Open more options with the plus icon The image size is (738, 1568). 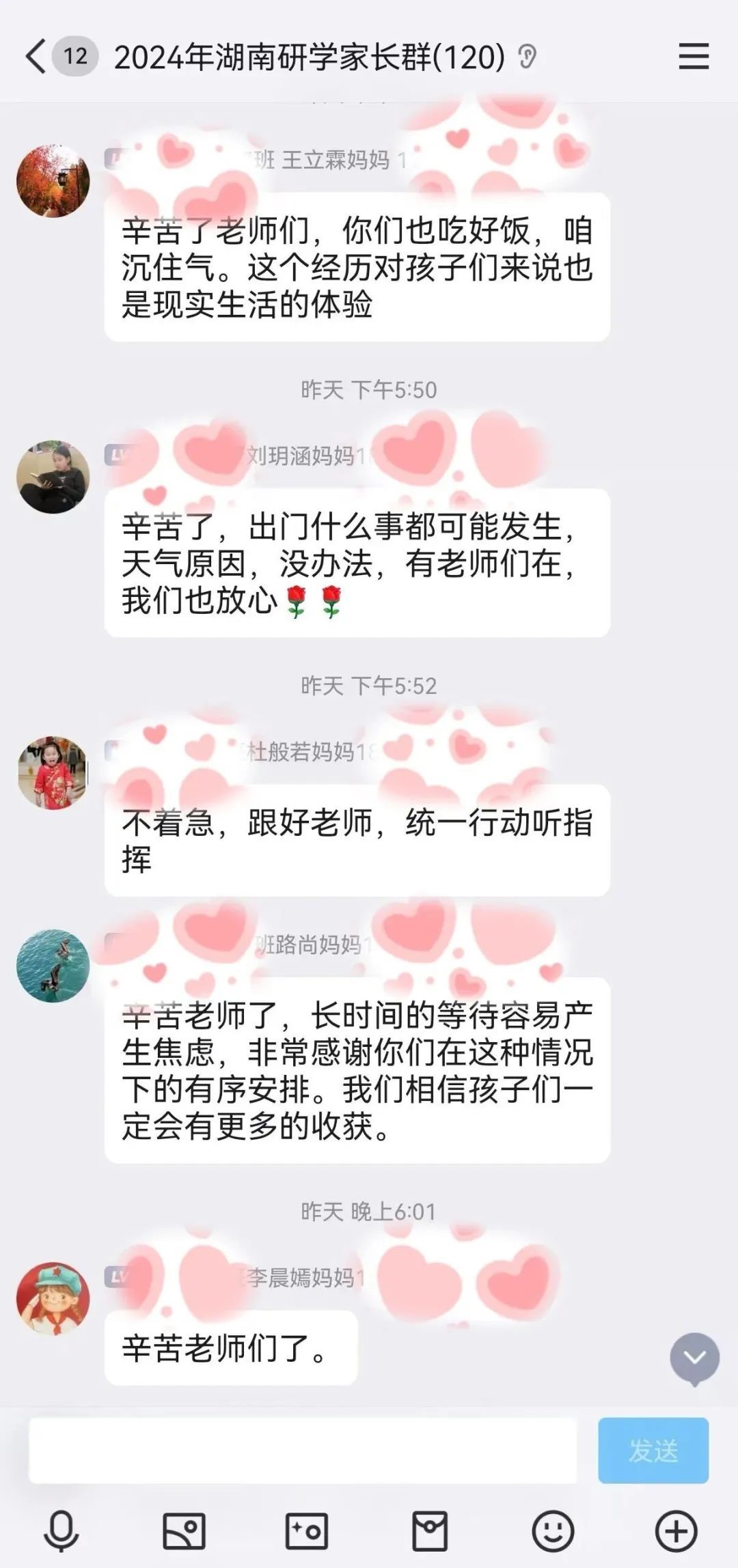(x=676, y=1531)
